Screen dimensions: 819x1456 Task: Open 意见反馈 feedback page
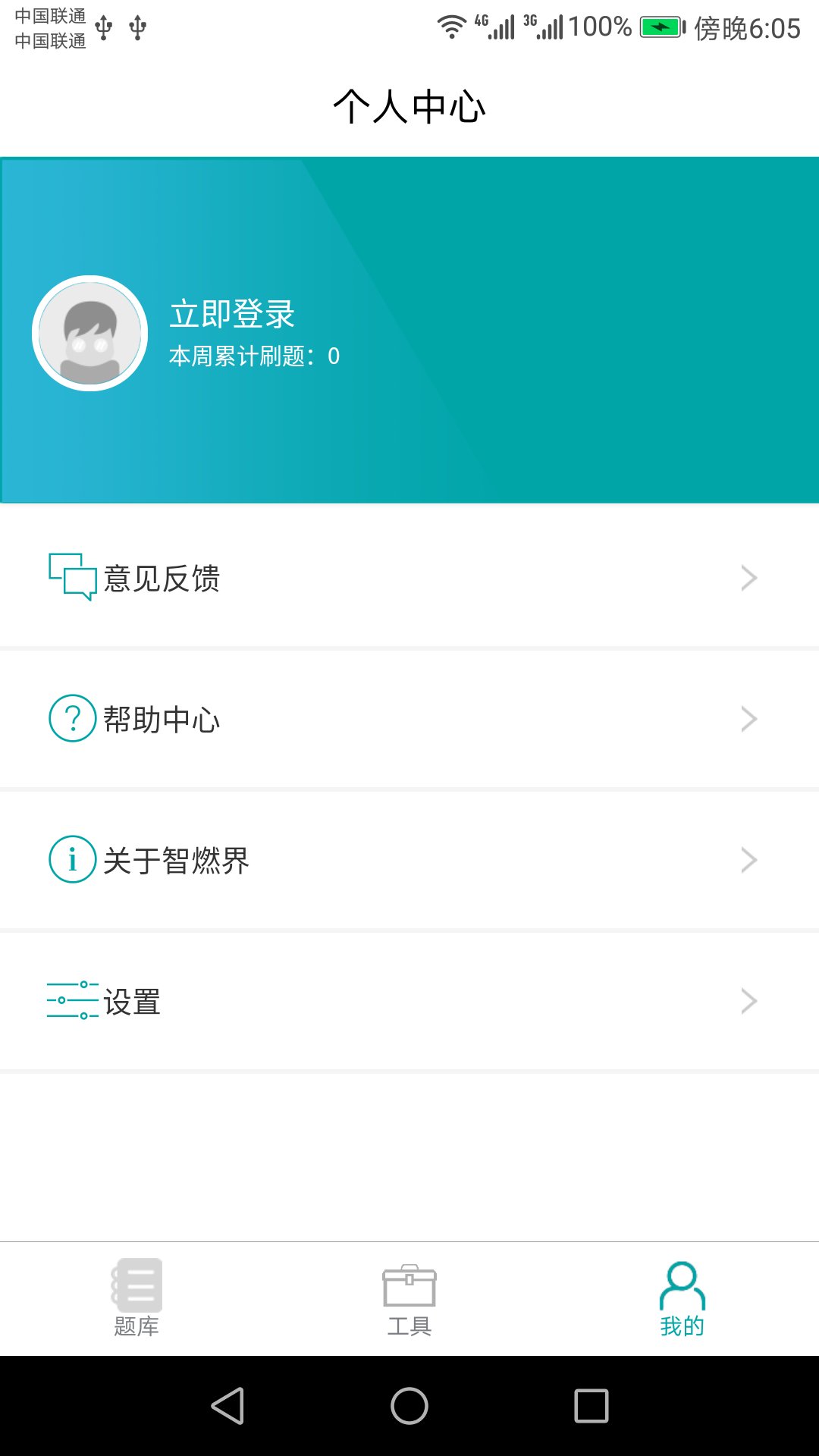[409, 578]
